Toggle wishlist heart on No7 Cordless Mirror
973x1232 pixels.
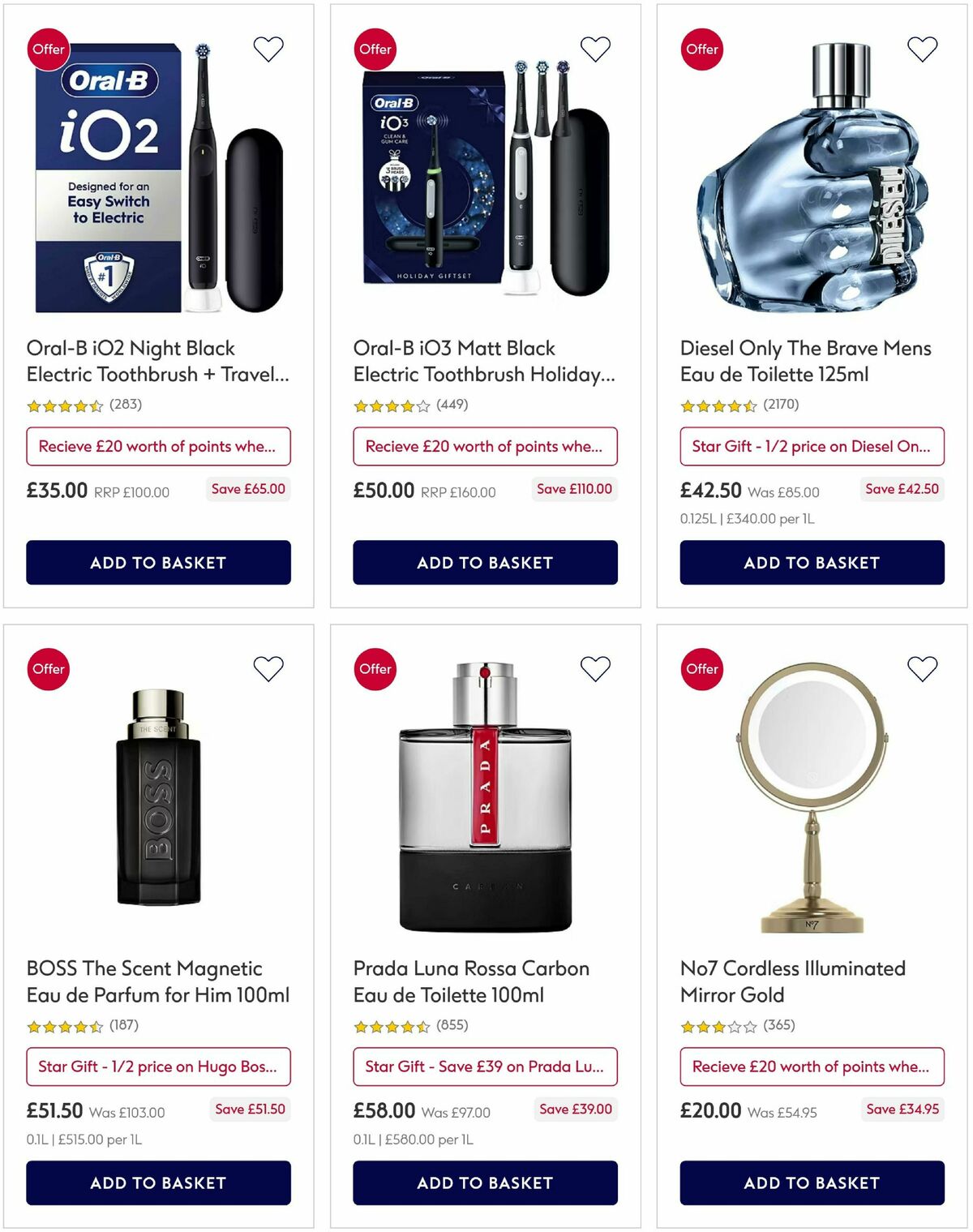pyautogui.click(x=920, y=669)
